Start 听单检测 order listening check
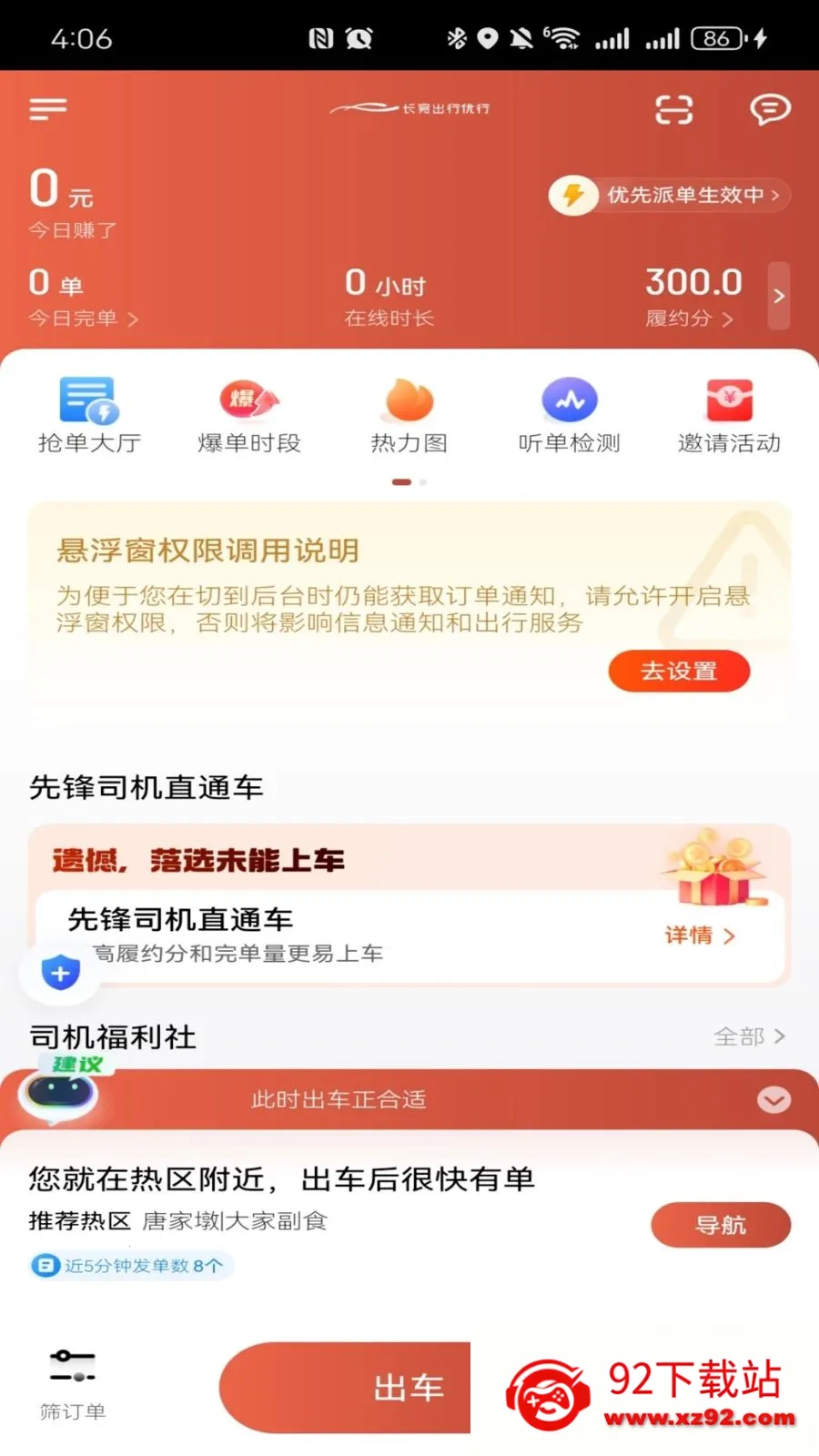The height and width of the screenshot is (1456, 819). tap(568, 415)
